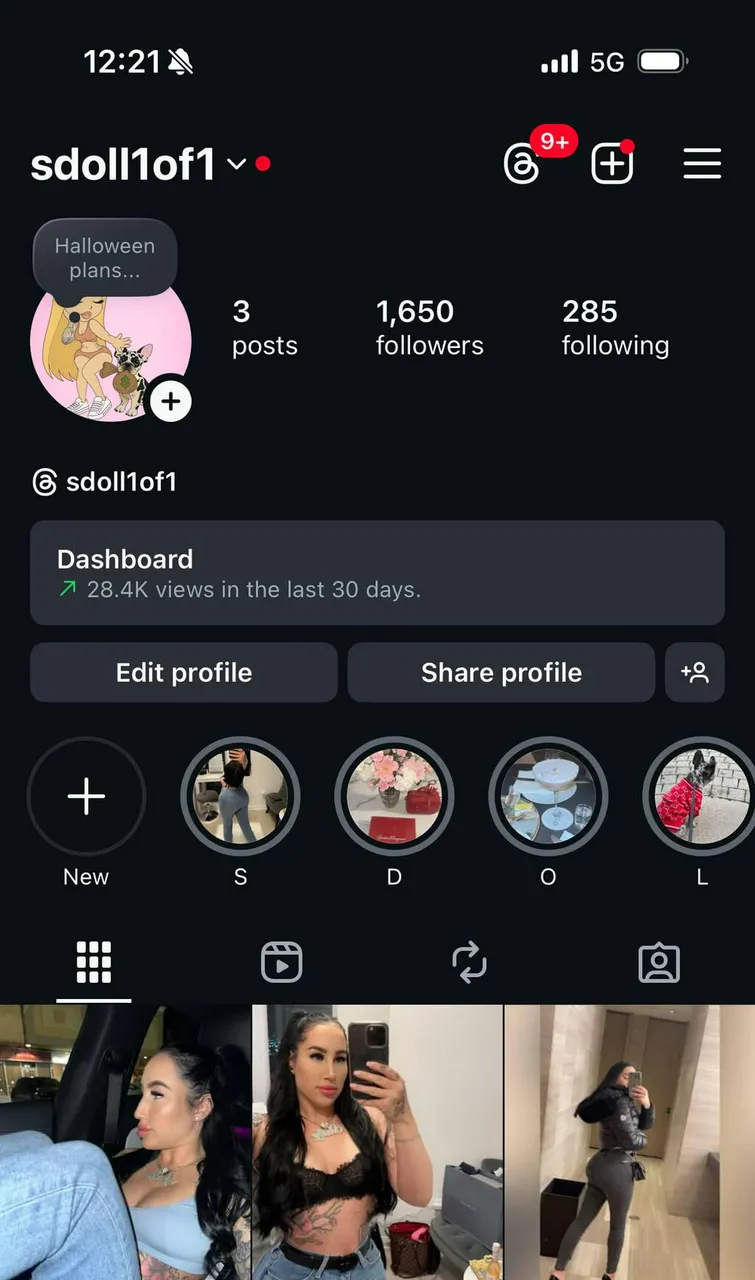View the 1,650 followers list
Image resolution: width=755 pixels, height=1280 pixels.
(429, 327)
